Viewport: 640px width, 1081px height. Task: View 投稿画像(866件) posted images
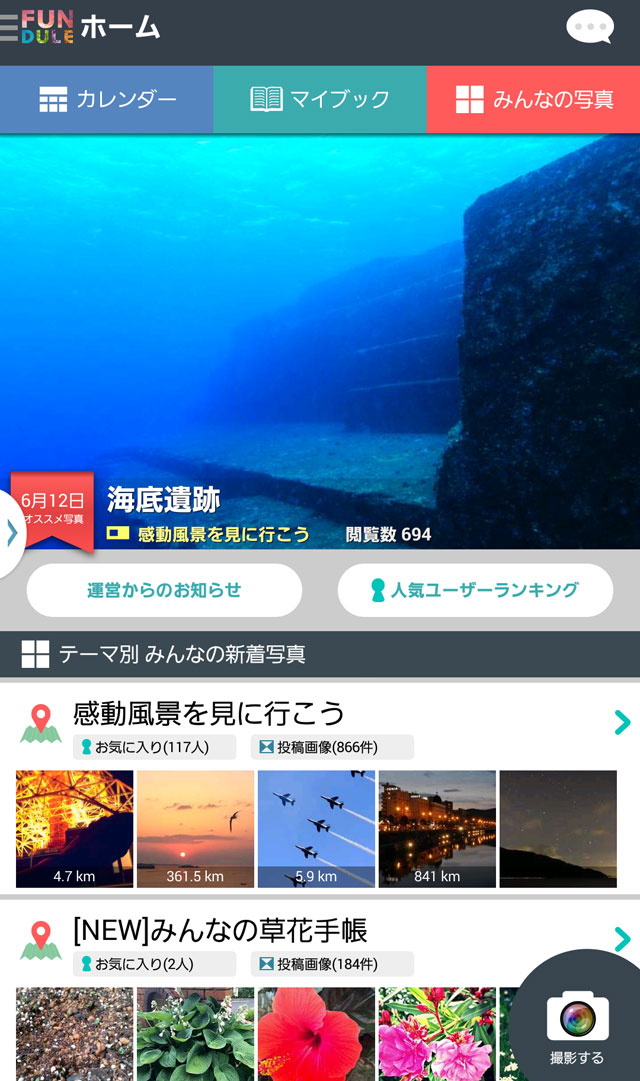[x=332, y=747]
